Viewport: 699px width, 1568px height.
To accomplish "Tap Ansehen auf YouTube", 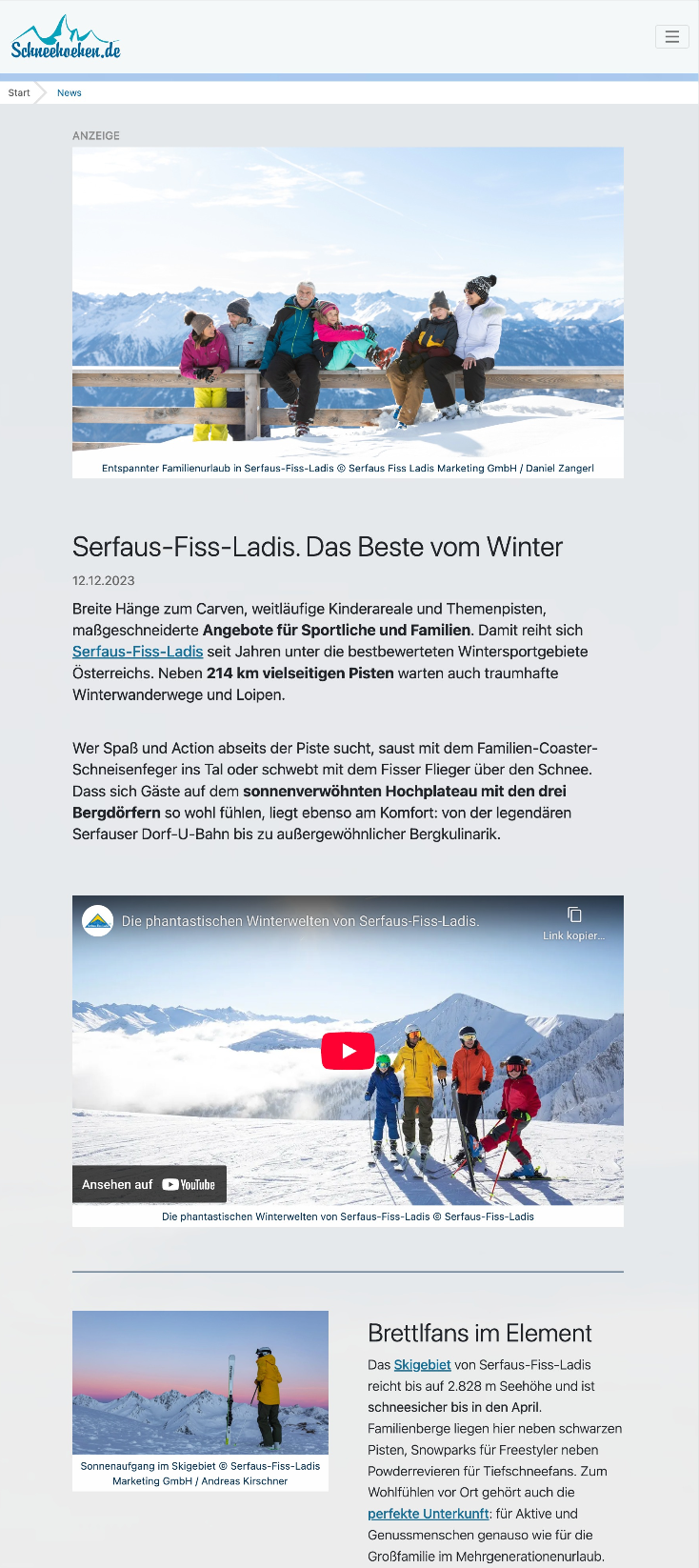I will point(150,1184).
